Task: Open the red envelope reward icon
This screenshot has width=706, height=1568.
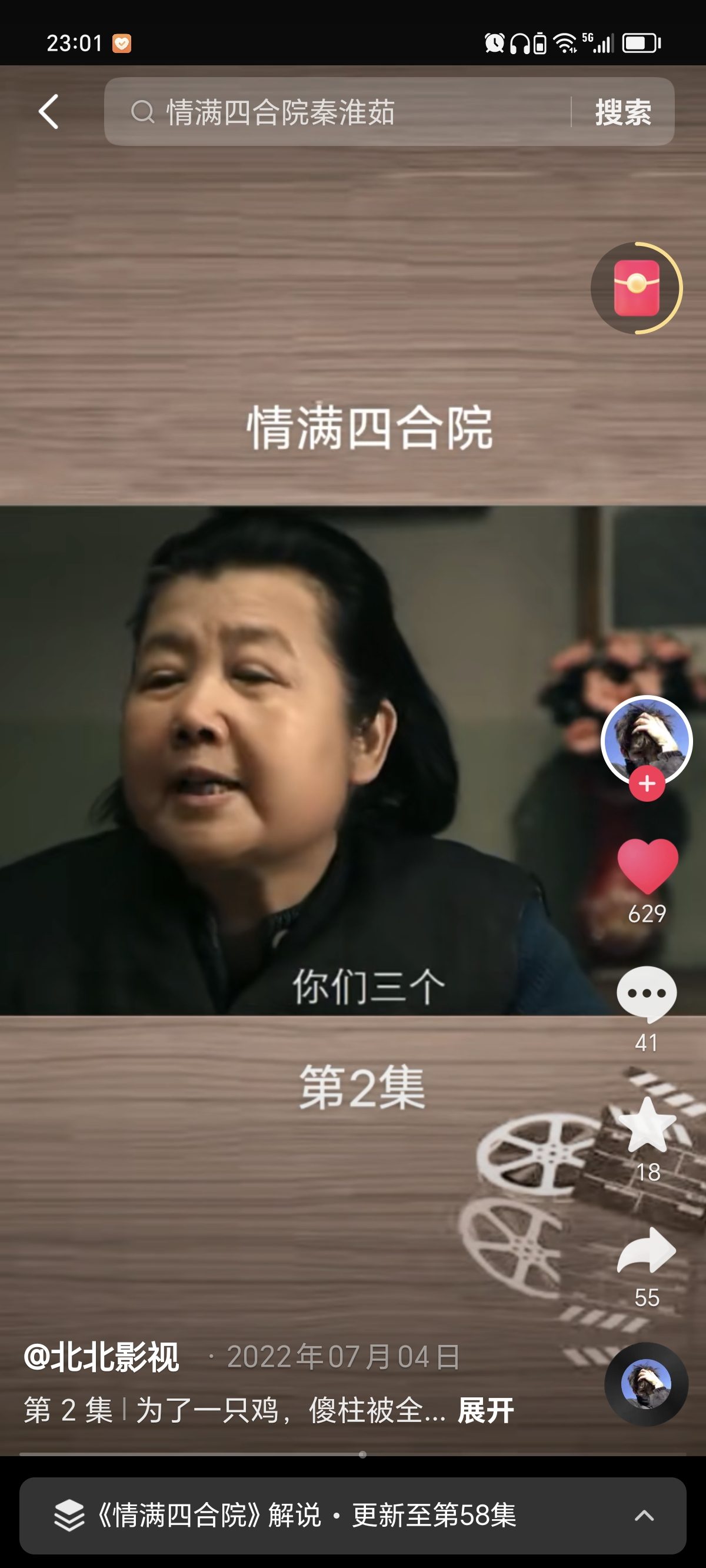Action: (637, 288)
